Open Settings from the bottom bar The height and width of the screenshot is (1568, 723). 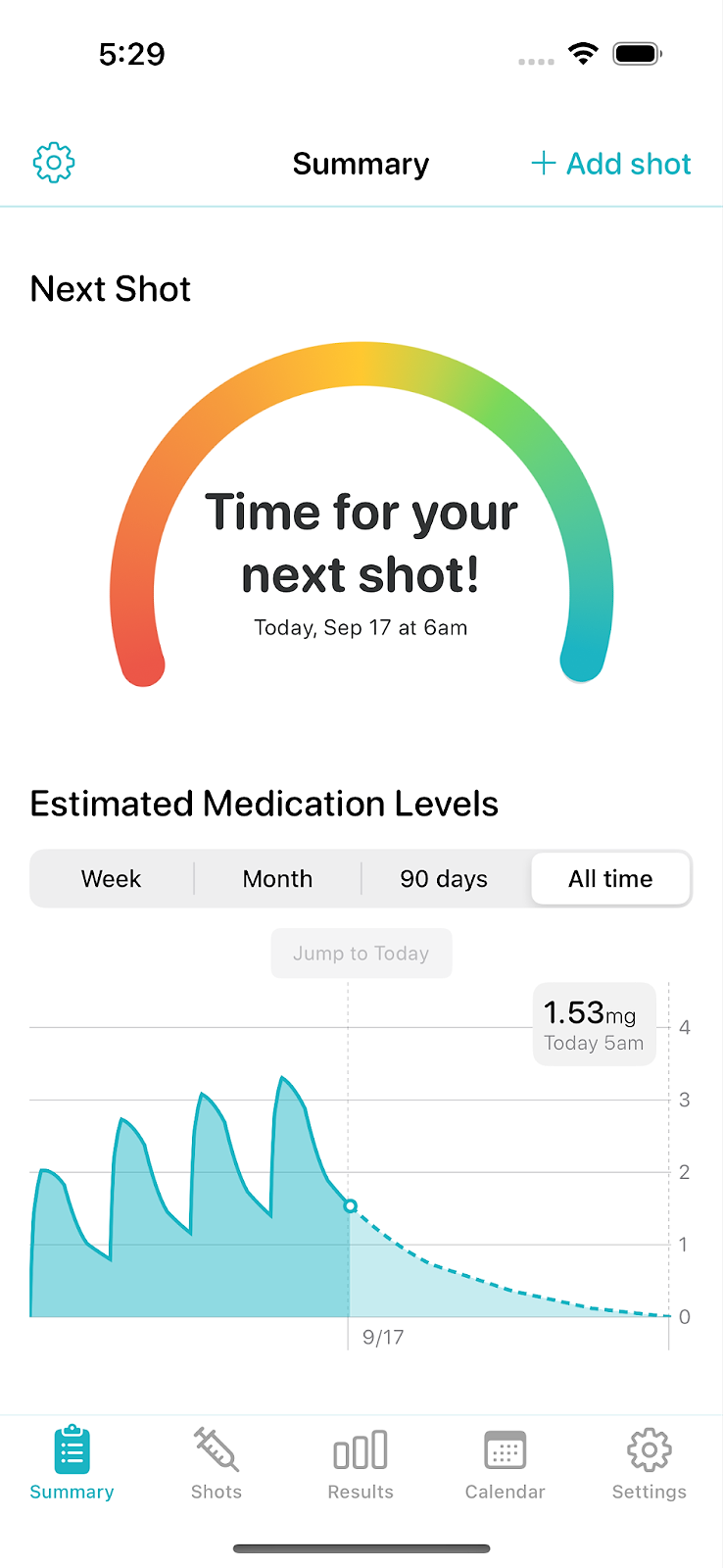coord(650,1464)
